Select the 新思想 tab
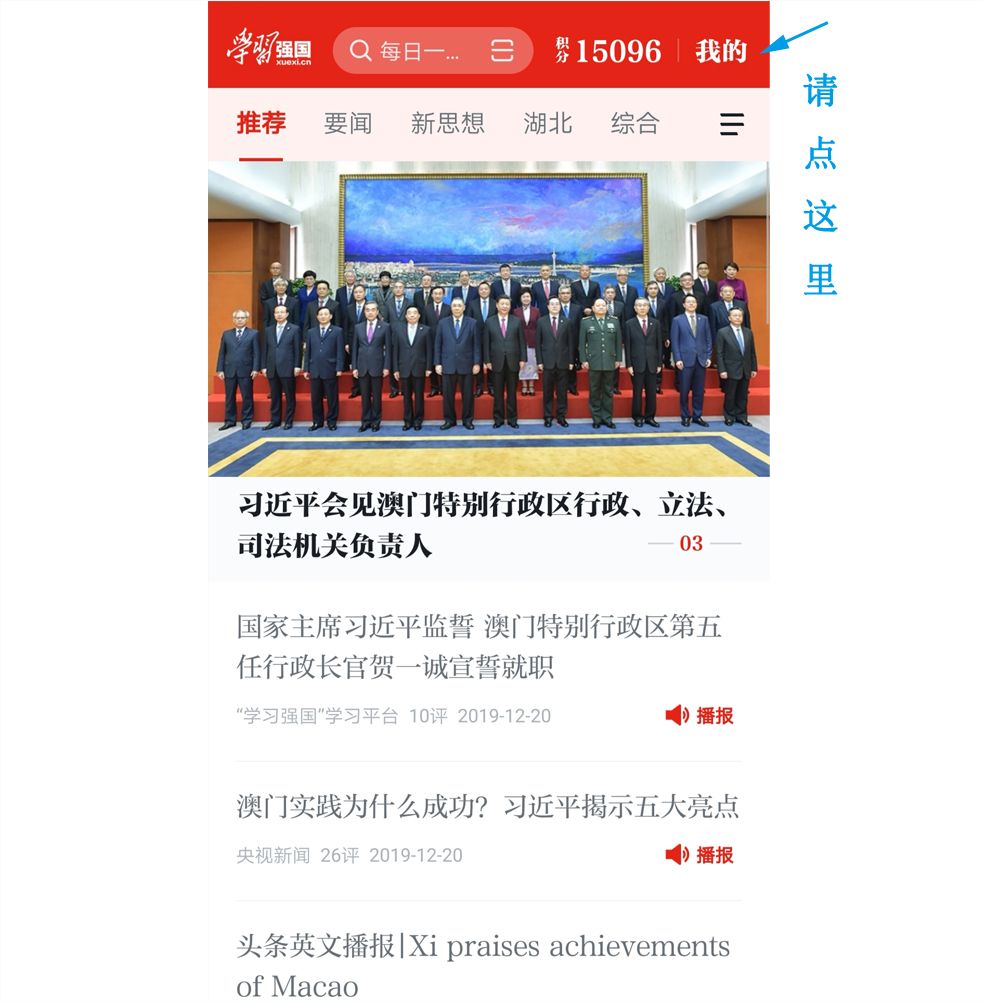This screenshot has width=982, height=1002. click(447, 124)
